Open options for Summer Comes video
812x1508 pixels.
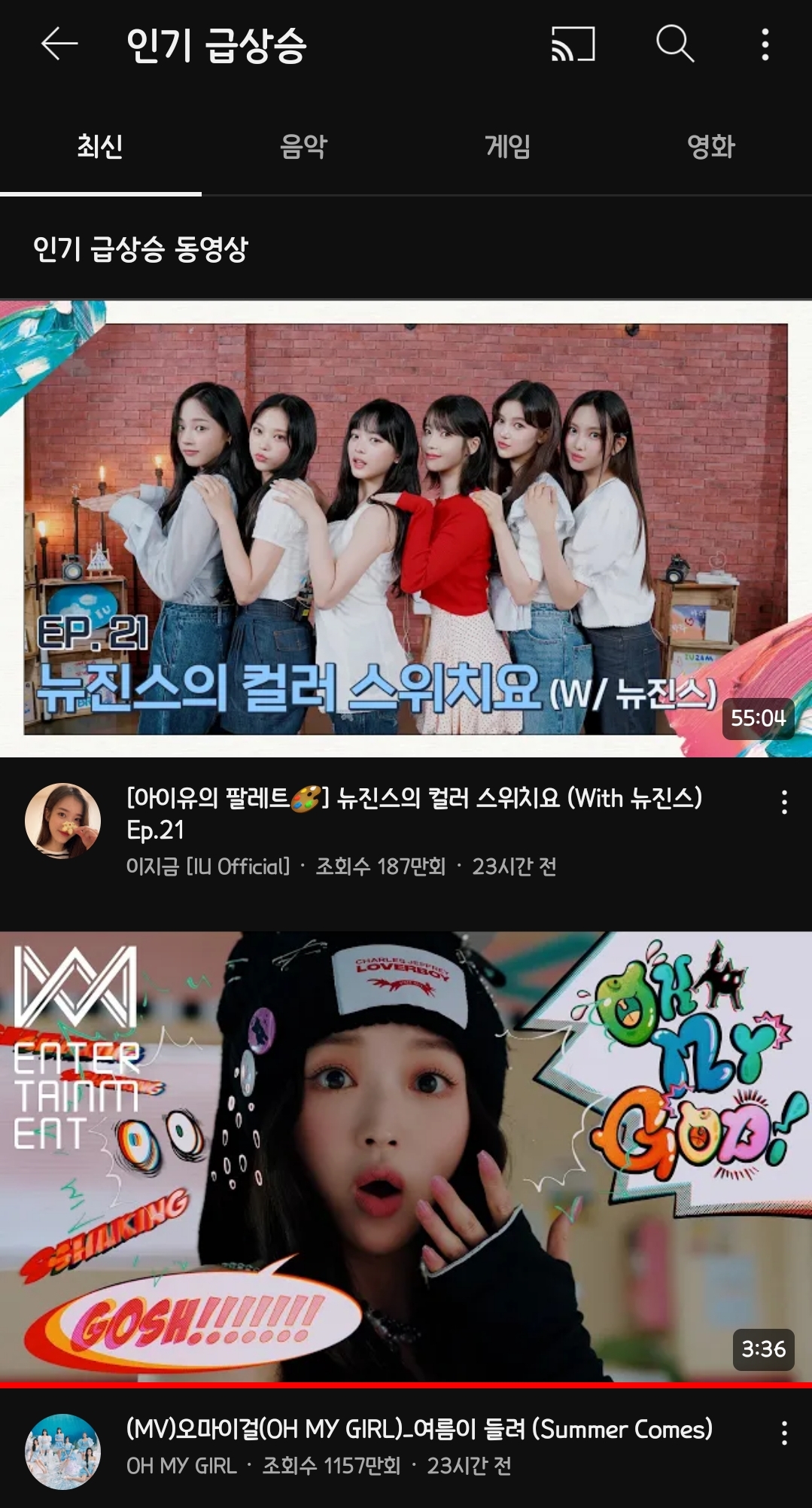(x=784, y=1433)
